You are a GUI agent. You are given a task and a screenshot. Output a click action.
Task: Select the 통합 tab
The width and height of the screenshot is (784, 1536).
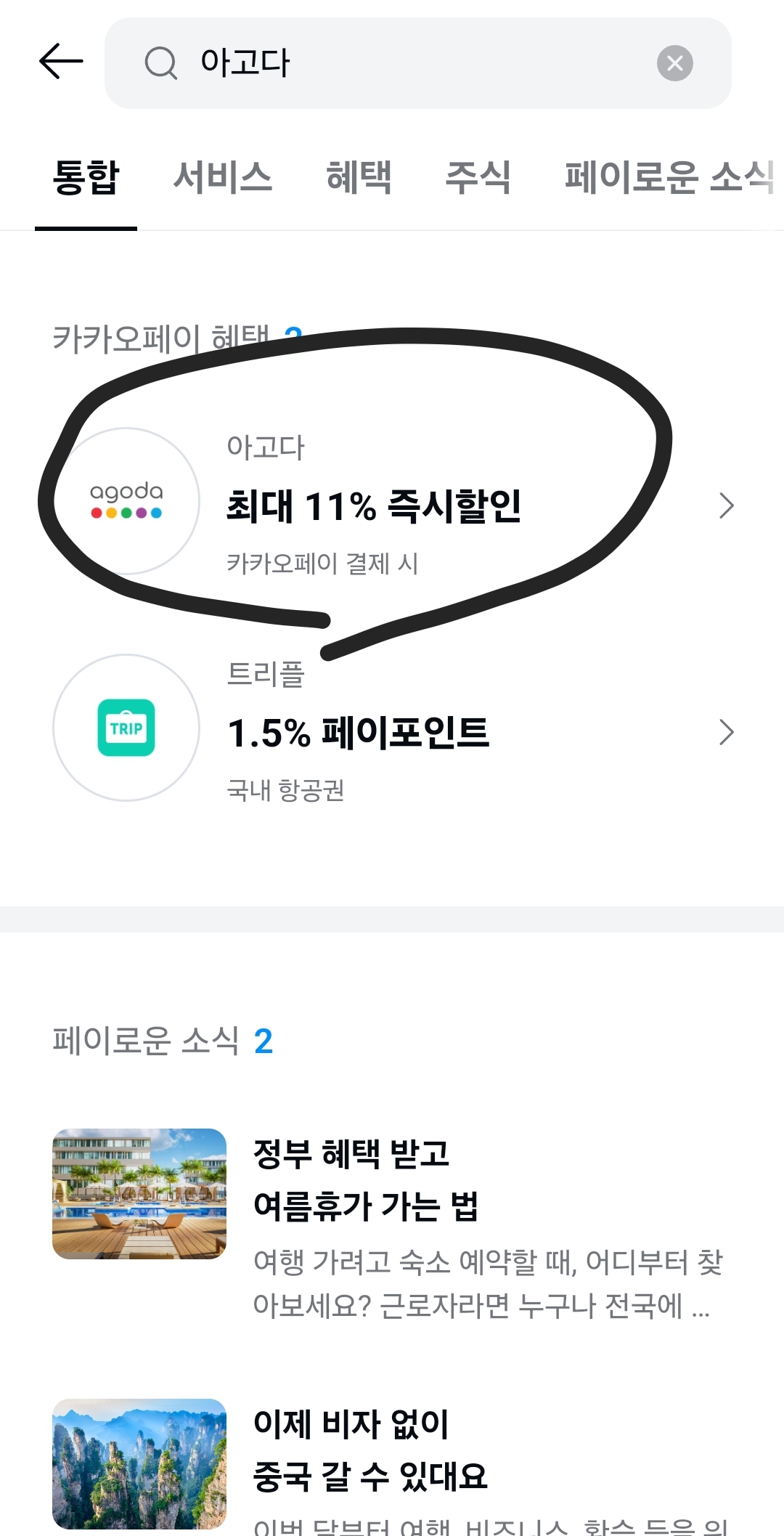click(x=86, y=178)
